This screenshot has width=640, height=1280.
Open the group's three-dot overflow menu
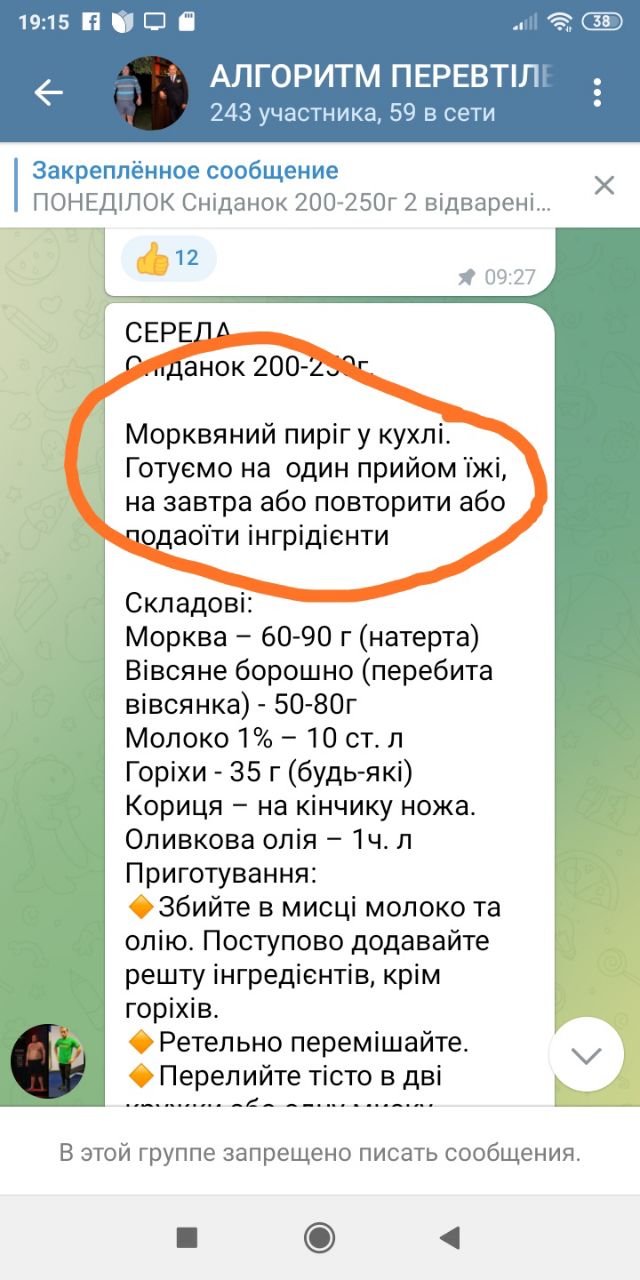597,93
